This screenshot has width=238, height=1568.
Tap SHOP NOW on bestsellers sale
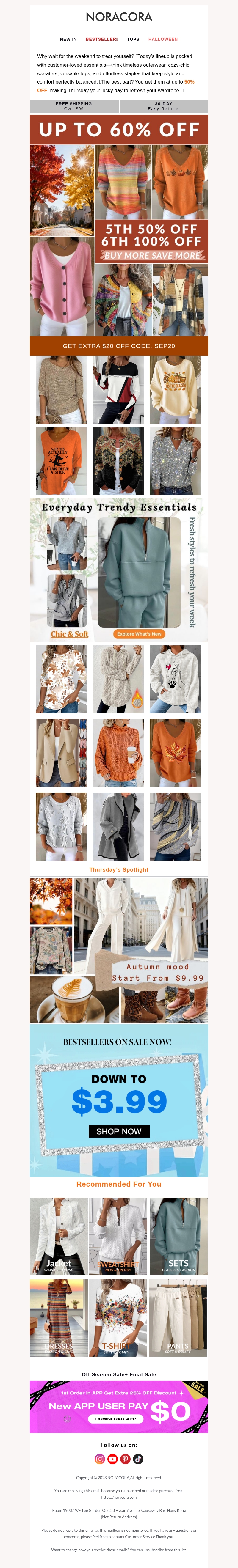[x=119, y=1131]
